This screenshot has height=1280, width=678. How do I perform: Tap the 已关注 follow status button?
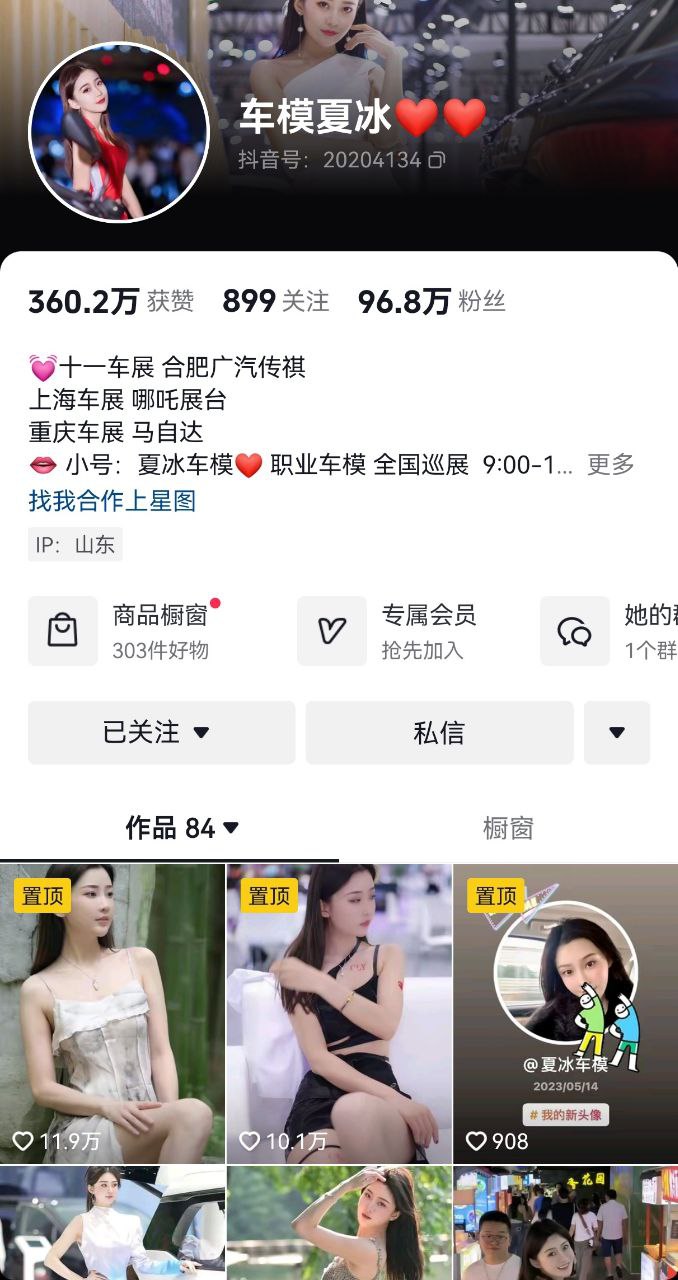click(161, 732)
